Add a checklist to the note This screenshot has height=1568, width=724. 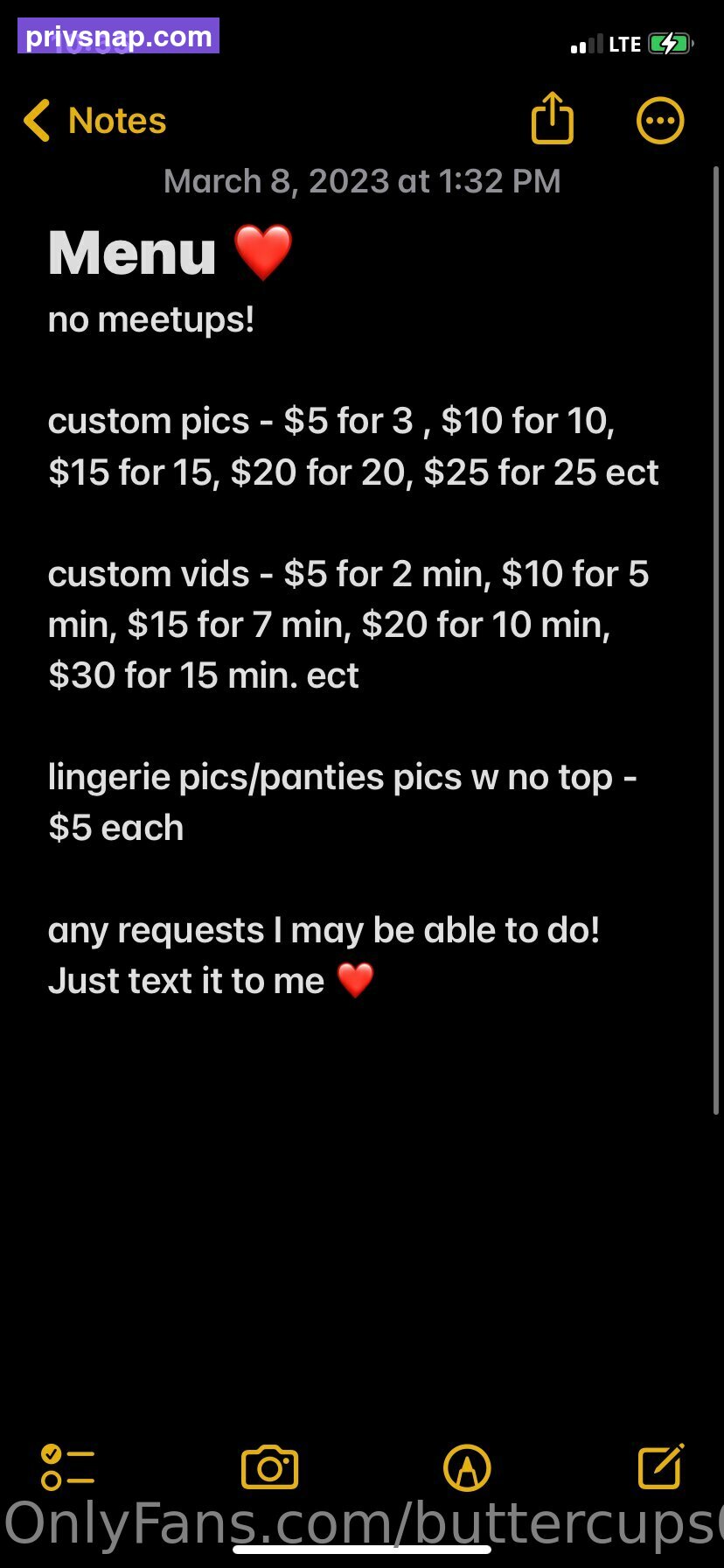pos(68,1467)
